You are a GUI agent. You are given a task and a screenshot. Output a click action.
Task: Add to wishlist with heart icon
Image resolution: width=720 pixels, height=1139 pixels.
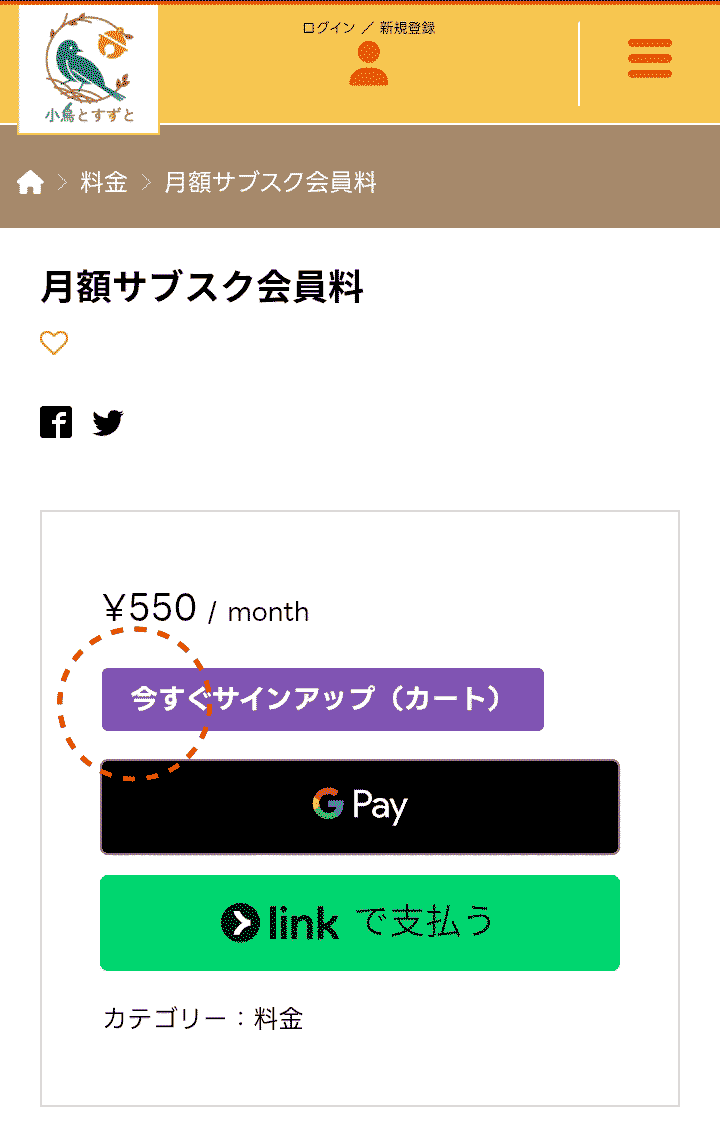click(54, 343)
